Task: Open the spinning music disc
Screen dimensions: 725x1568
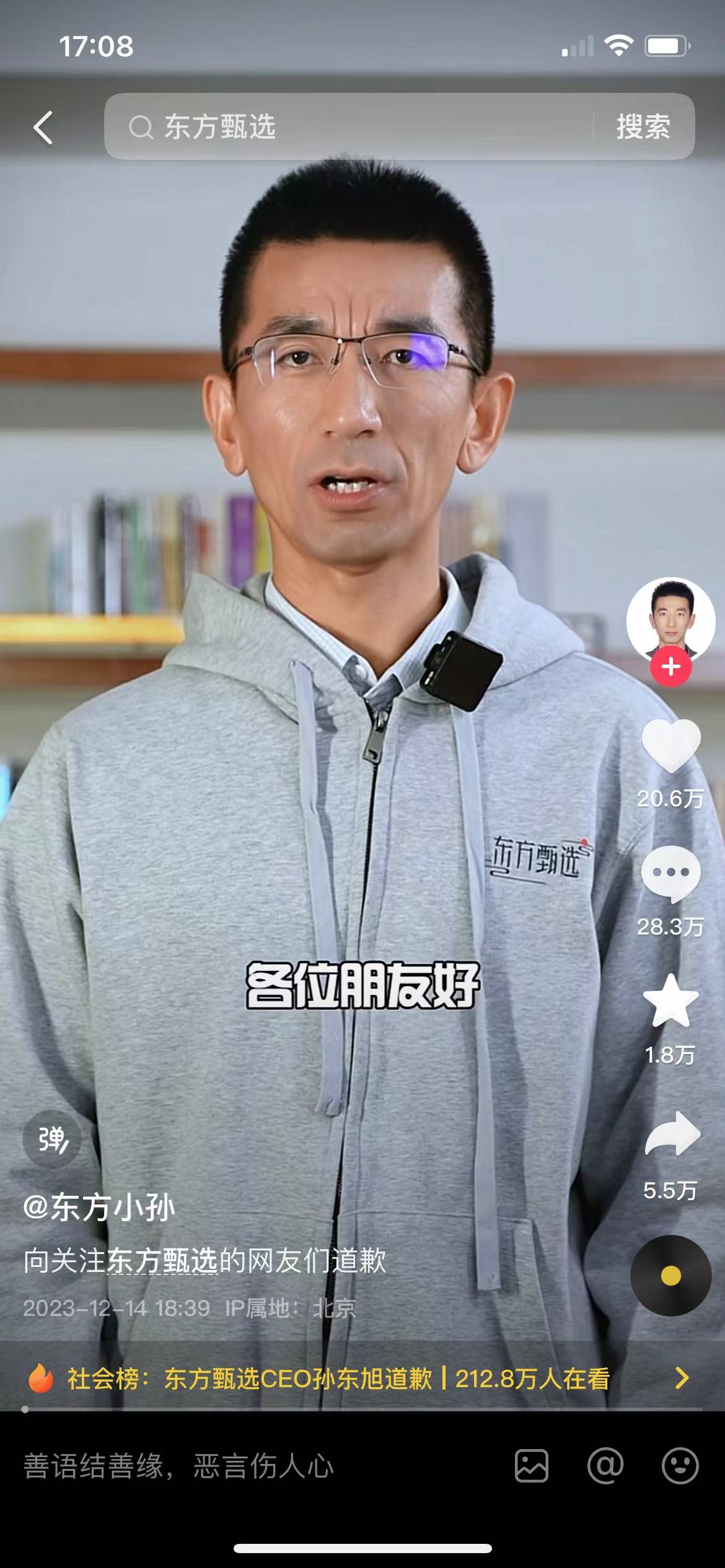Action: [670, 1276]
